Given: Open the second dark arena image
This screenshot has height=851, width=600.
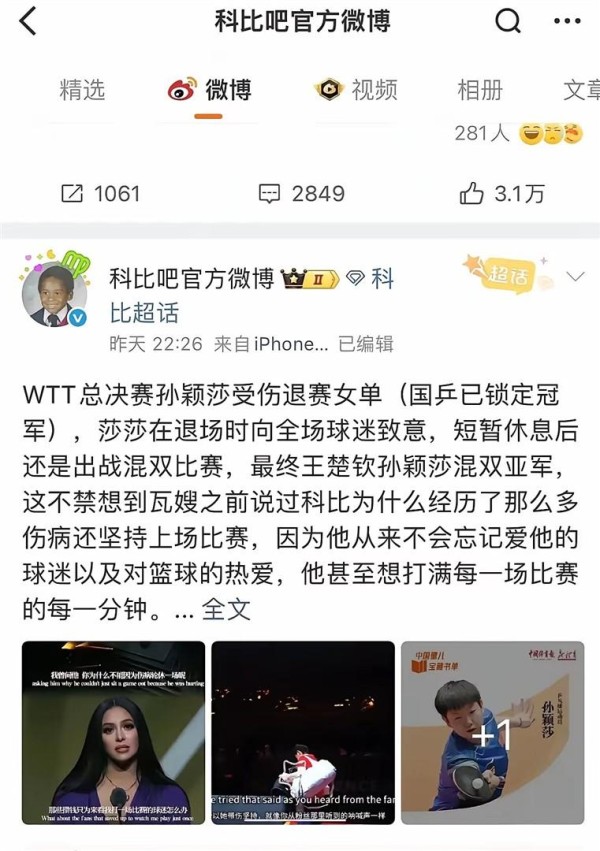Looking at the screenshot, I should tap(303, 731).
